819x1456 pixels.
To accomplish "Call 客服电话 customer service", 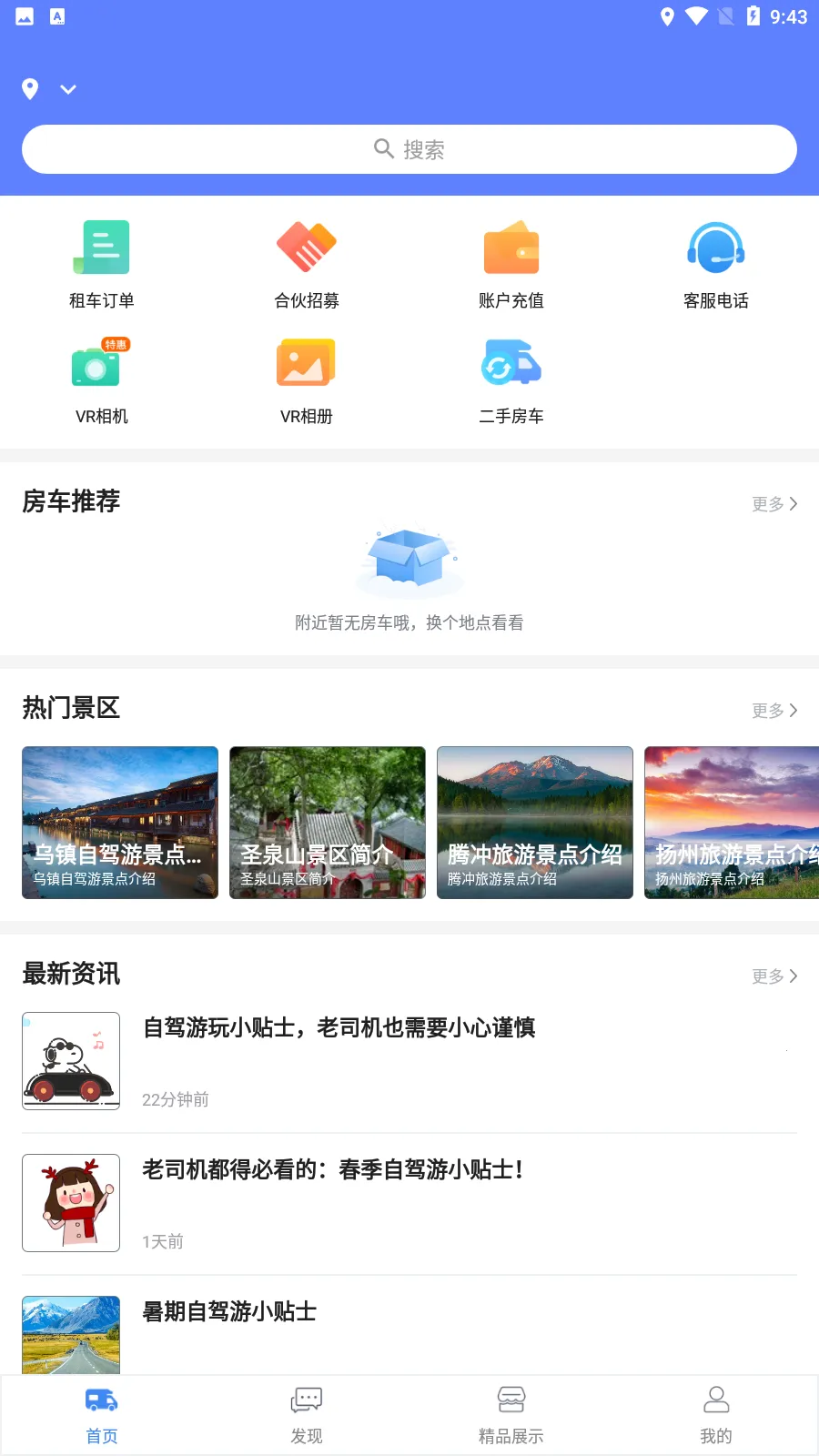I will [x=716, y=264].
